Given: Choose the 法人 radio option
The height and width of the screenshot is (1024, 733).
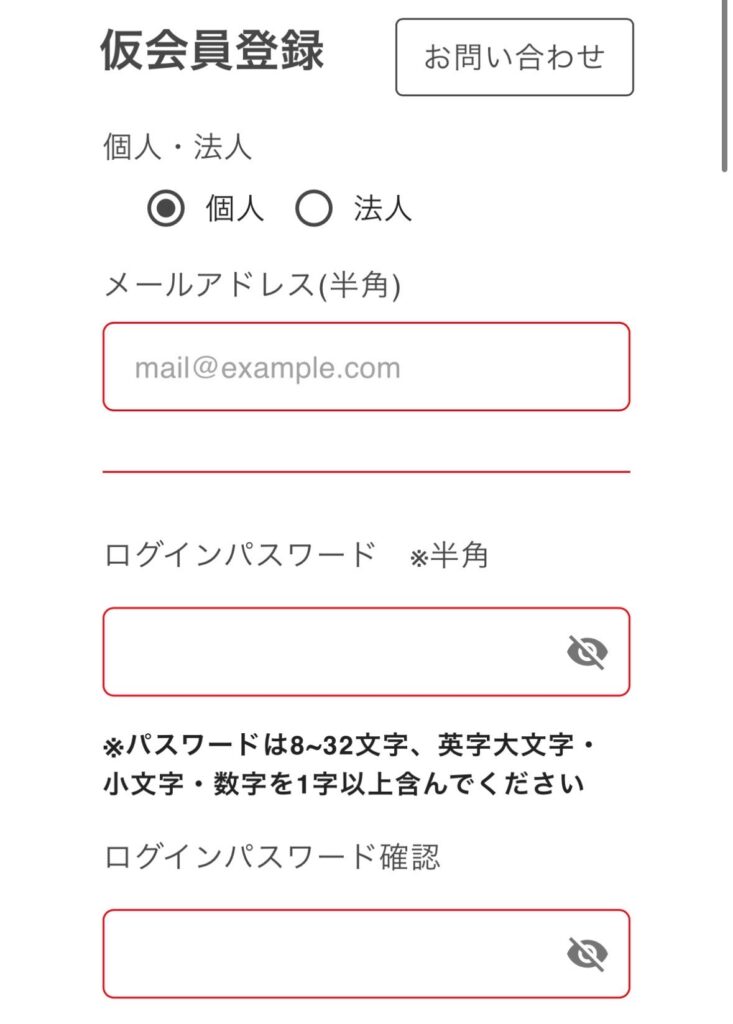Looking at the screenshot, I should (314, 209).
